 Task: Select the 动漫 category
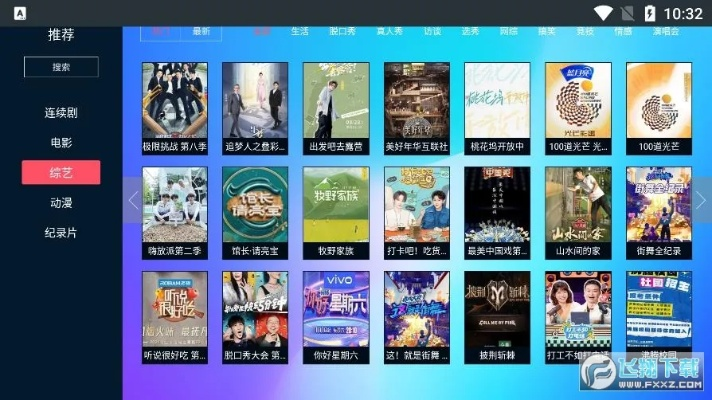tap(61, 203)
